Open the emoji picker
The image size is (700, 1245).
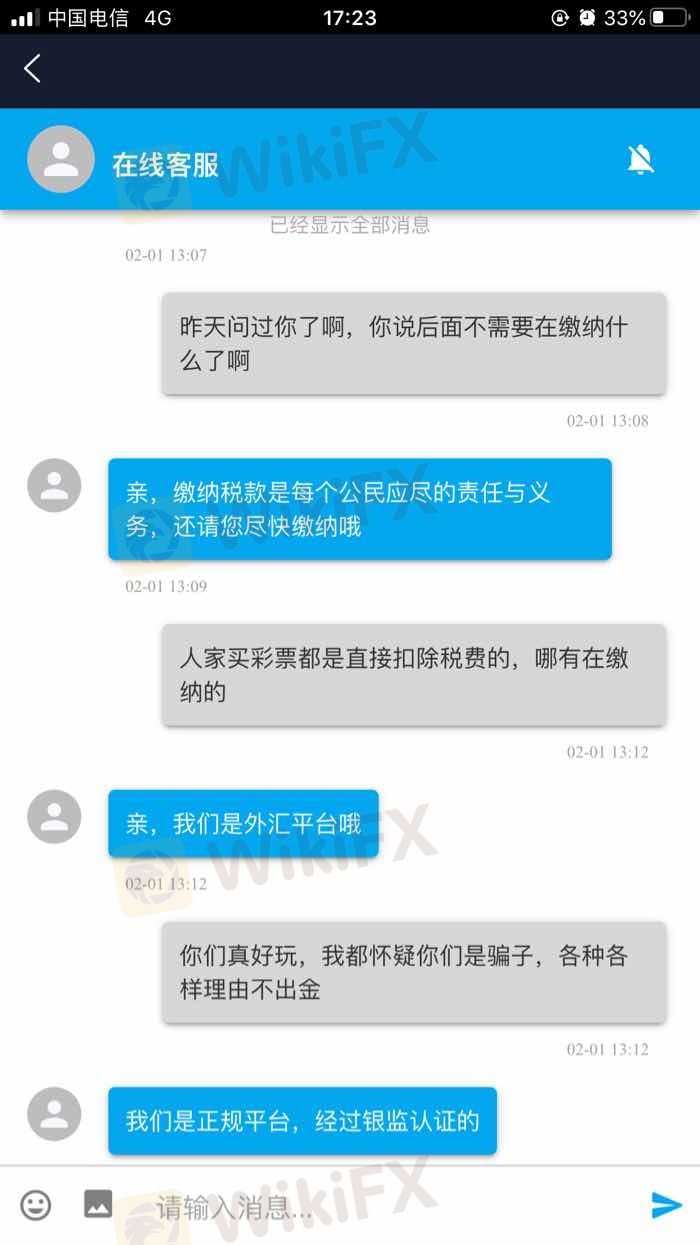point(36,1204)
